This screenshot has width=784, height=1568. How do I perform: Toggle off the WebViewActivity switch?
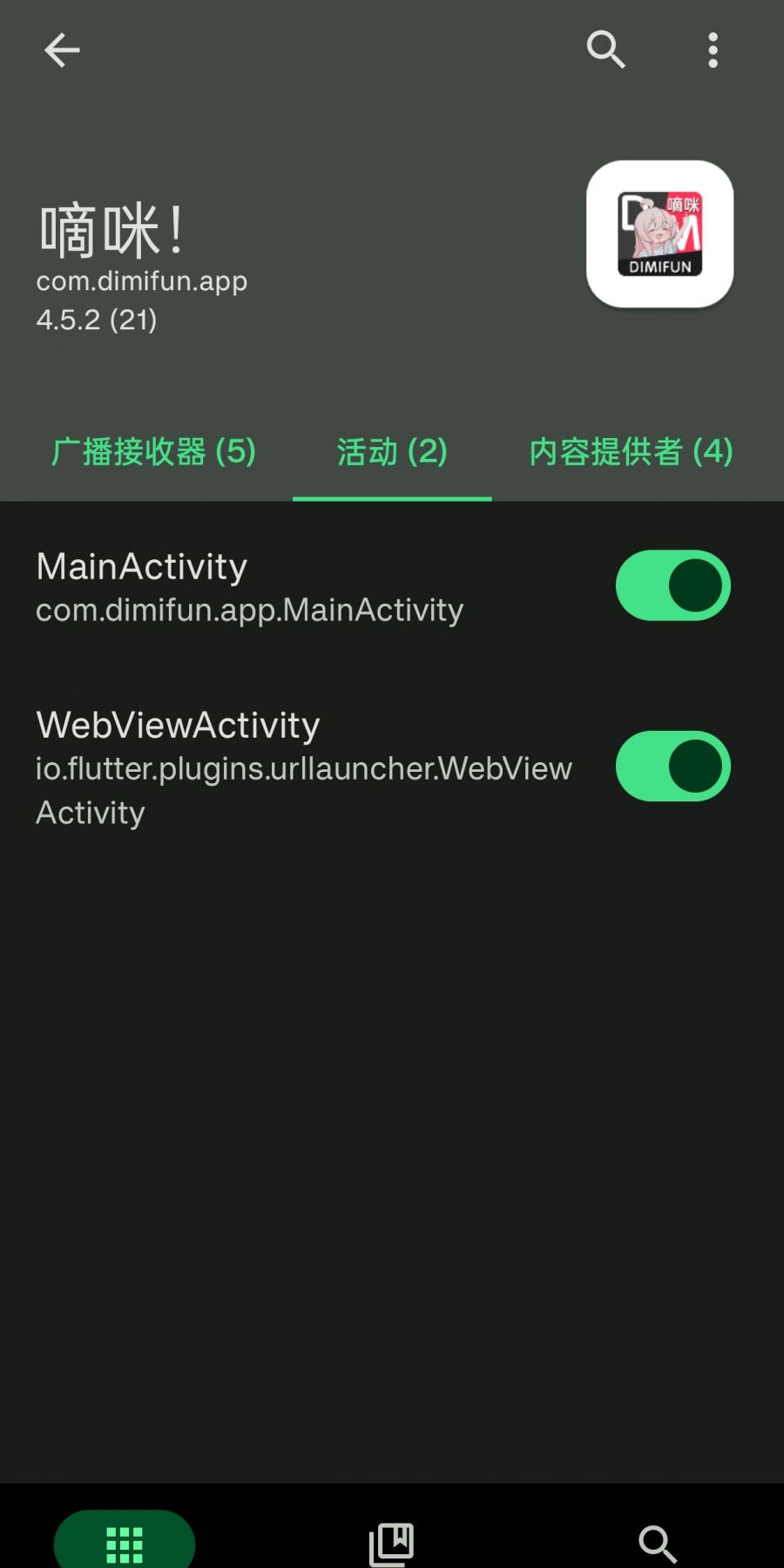(673, 767)
